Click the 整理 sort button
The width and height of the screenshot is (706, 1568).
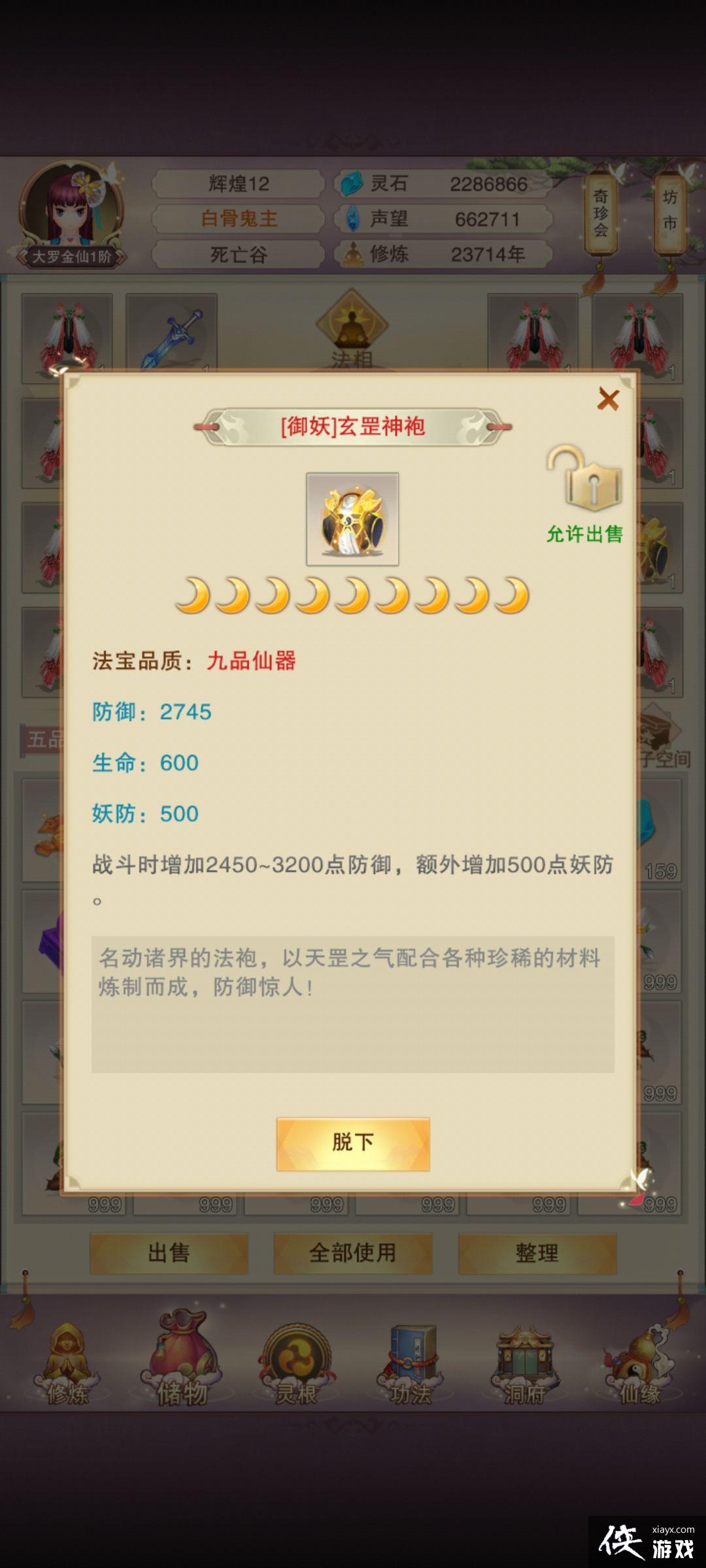(537, 1250)
